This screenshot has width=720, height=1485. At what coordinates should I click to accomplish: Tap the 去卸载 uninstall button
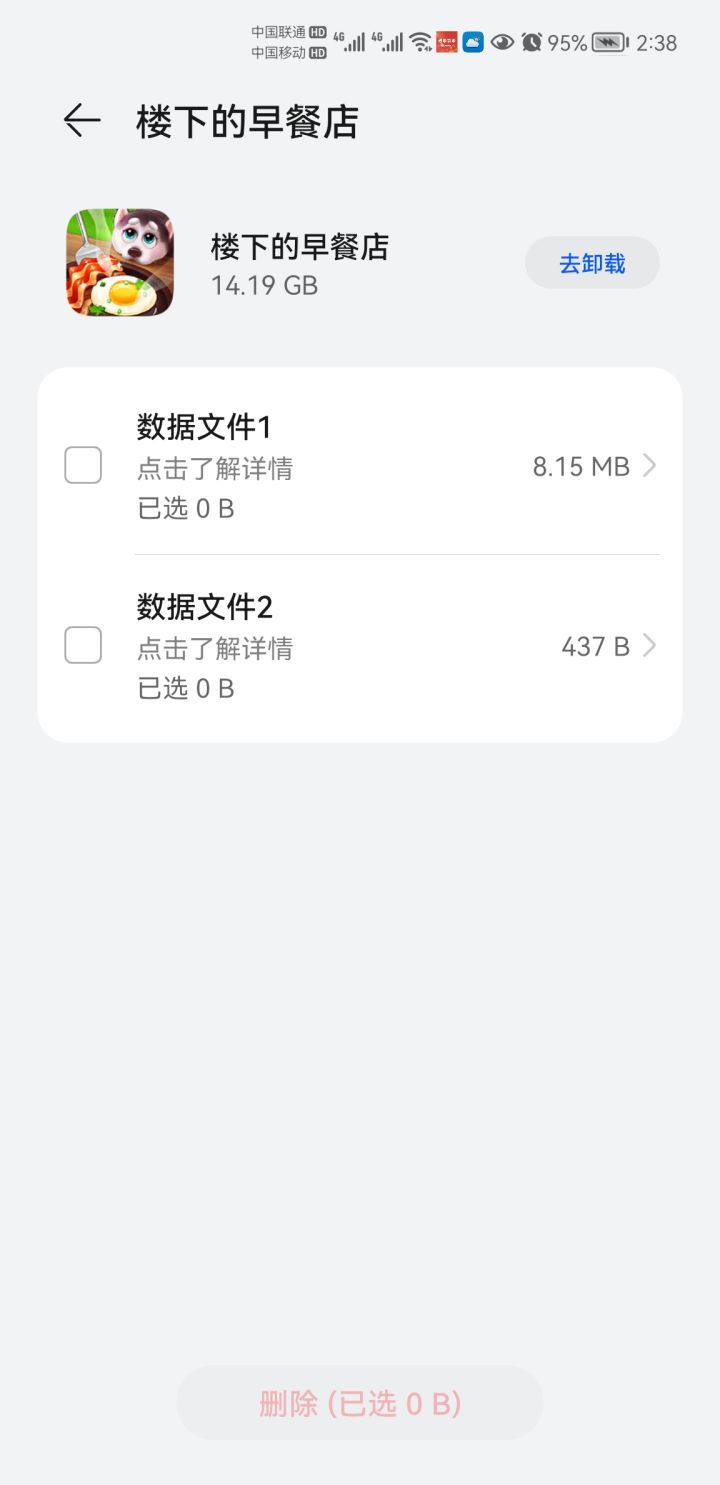(592, 263)
